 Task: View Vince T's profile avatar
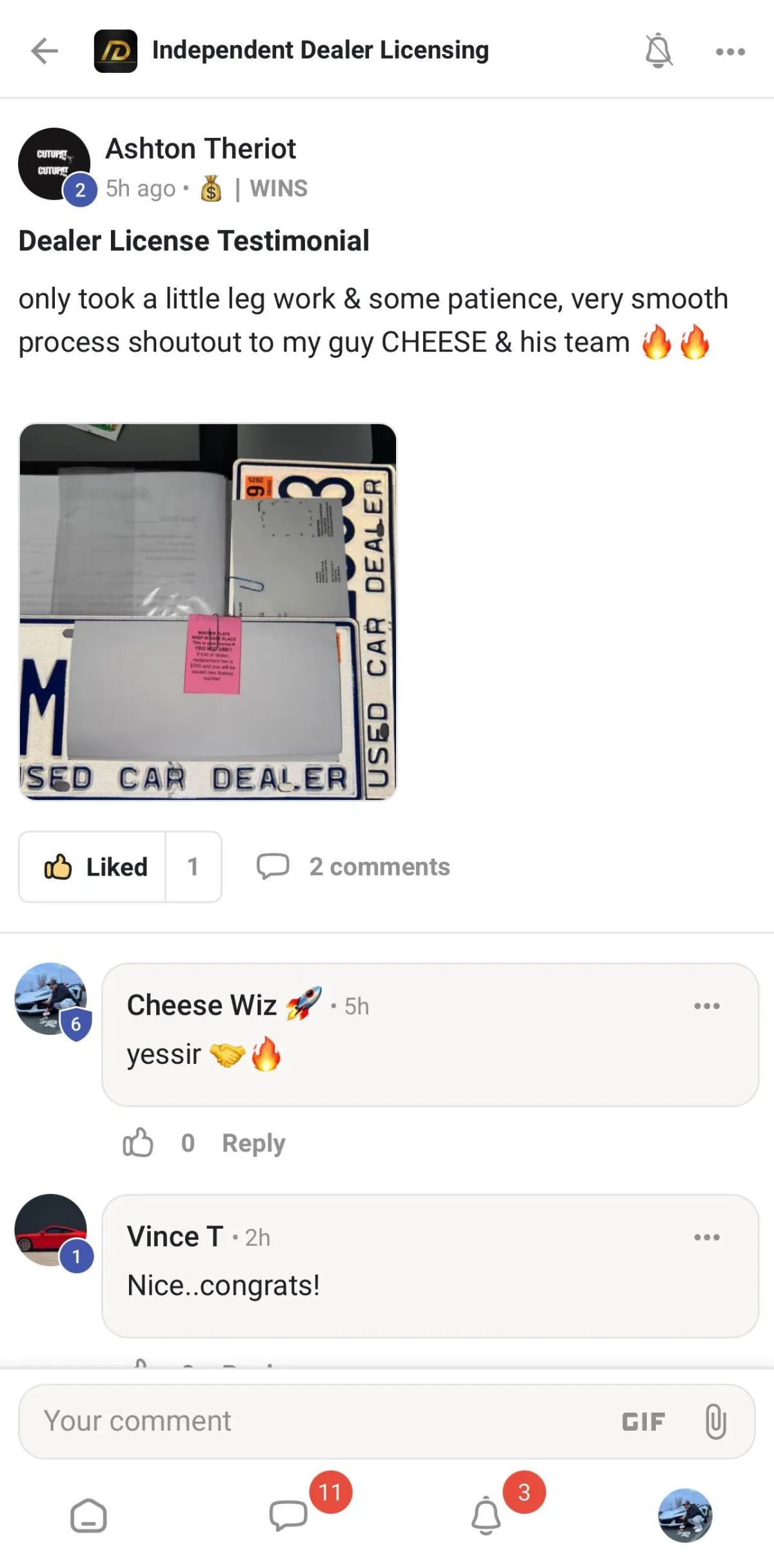tap(51, 1230)
